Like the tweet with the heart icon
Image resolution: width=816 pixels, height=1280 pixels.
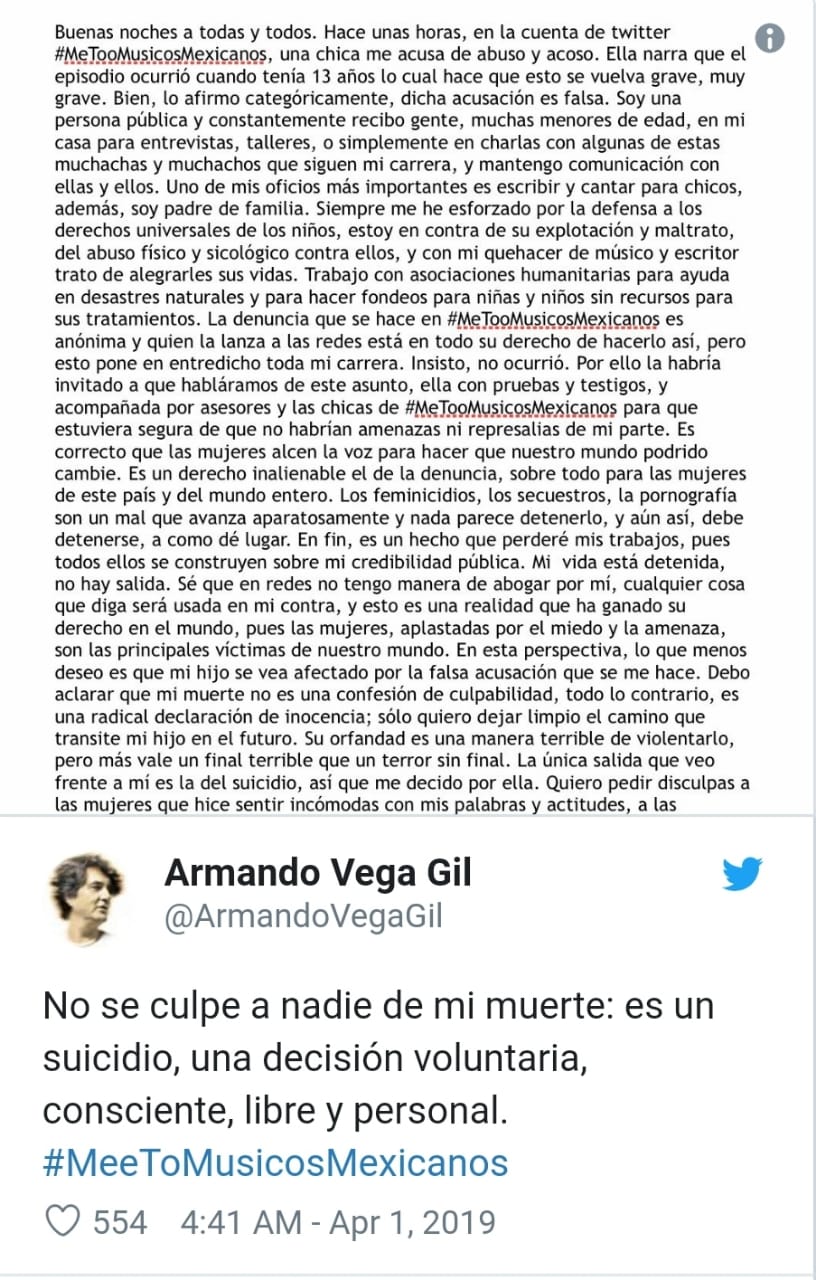pyautogui.click(x=64, y=1222)
